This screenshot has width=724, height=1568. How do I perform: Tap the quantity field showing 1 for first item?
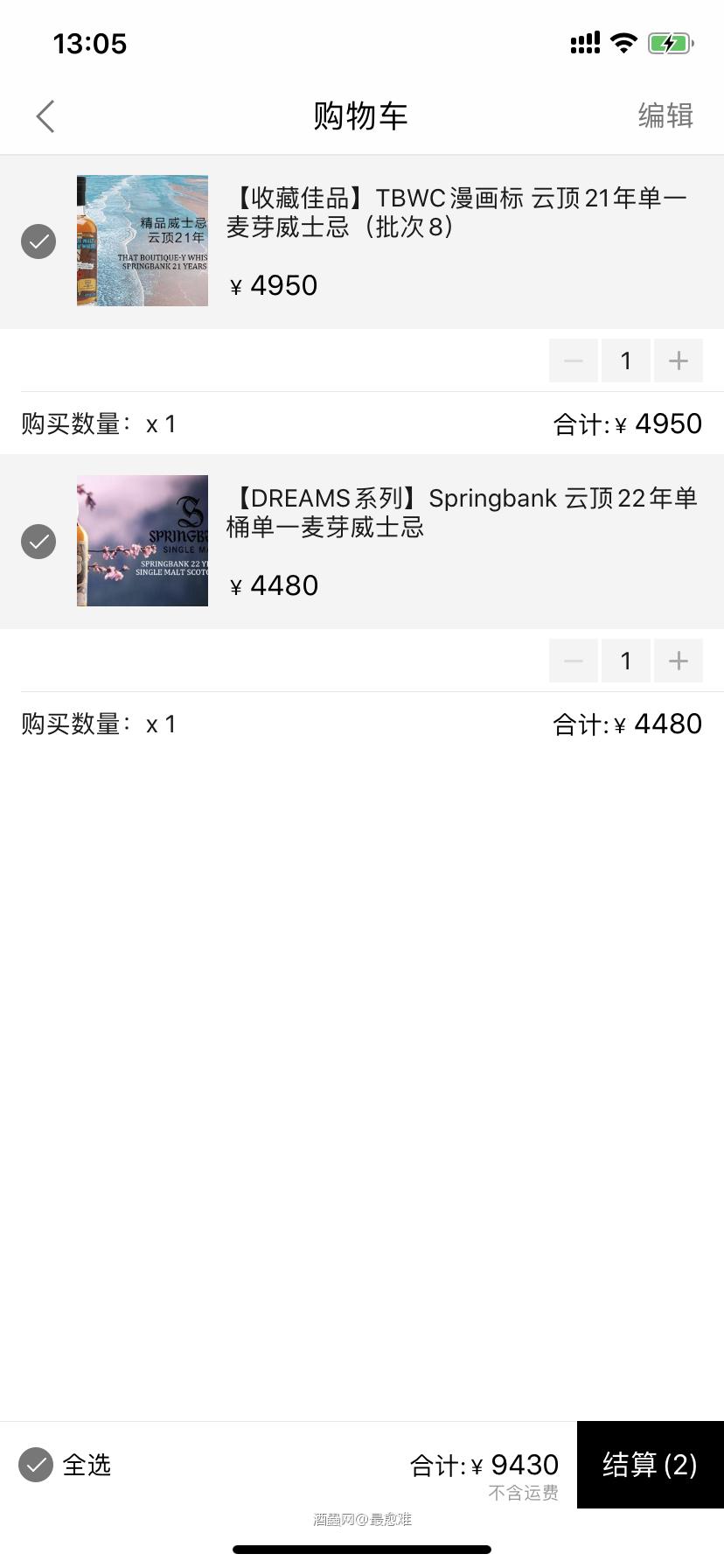pos(626,360)
